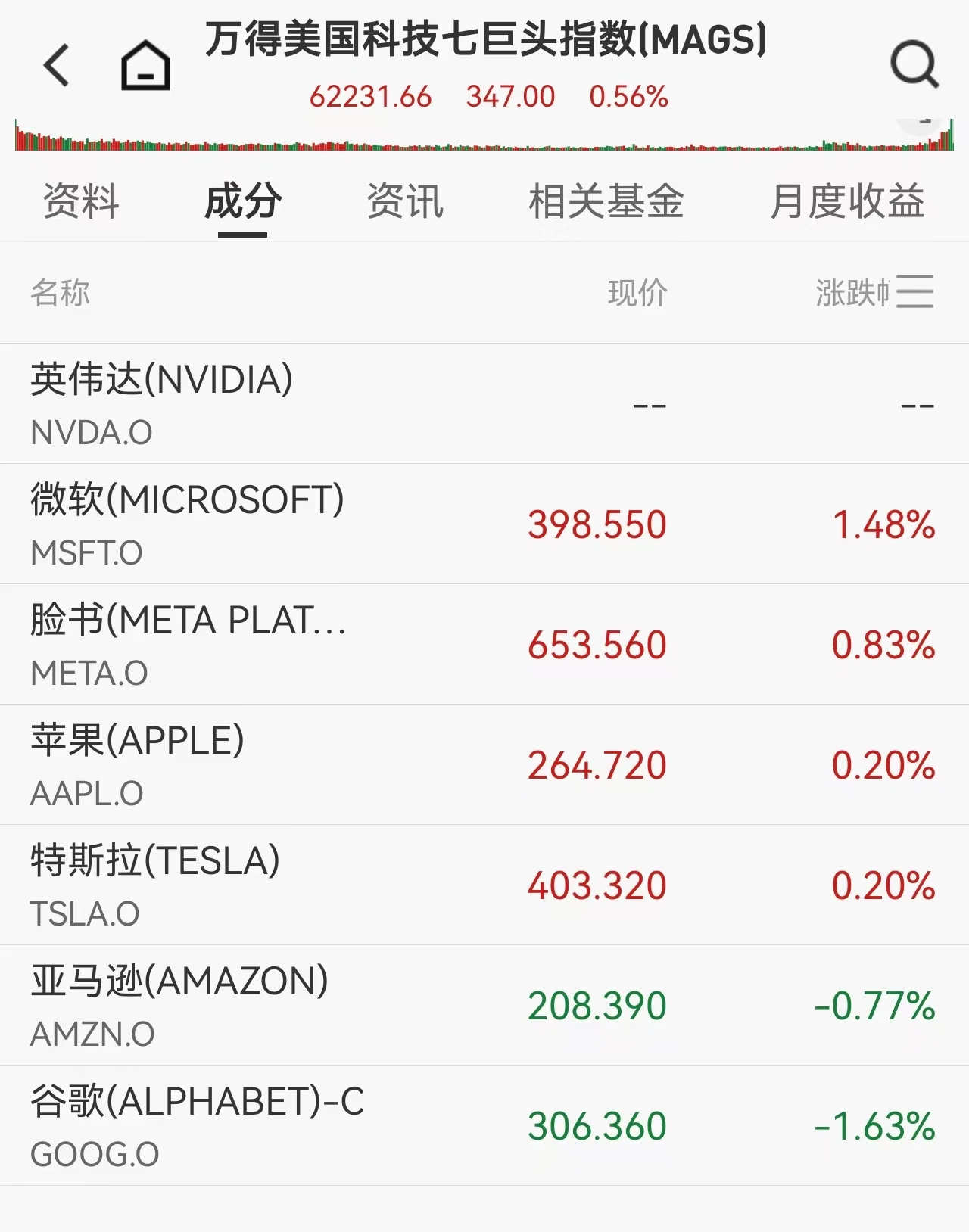
Task: View 特斯拉(TESLA) stock details
Action: coord(484,885)
